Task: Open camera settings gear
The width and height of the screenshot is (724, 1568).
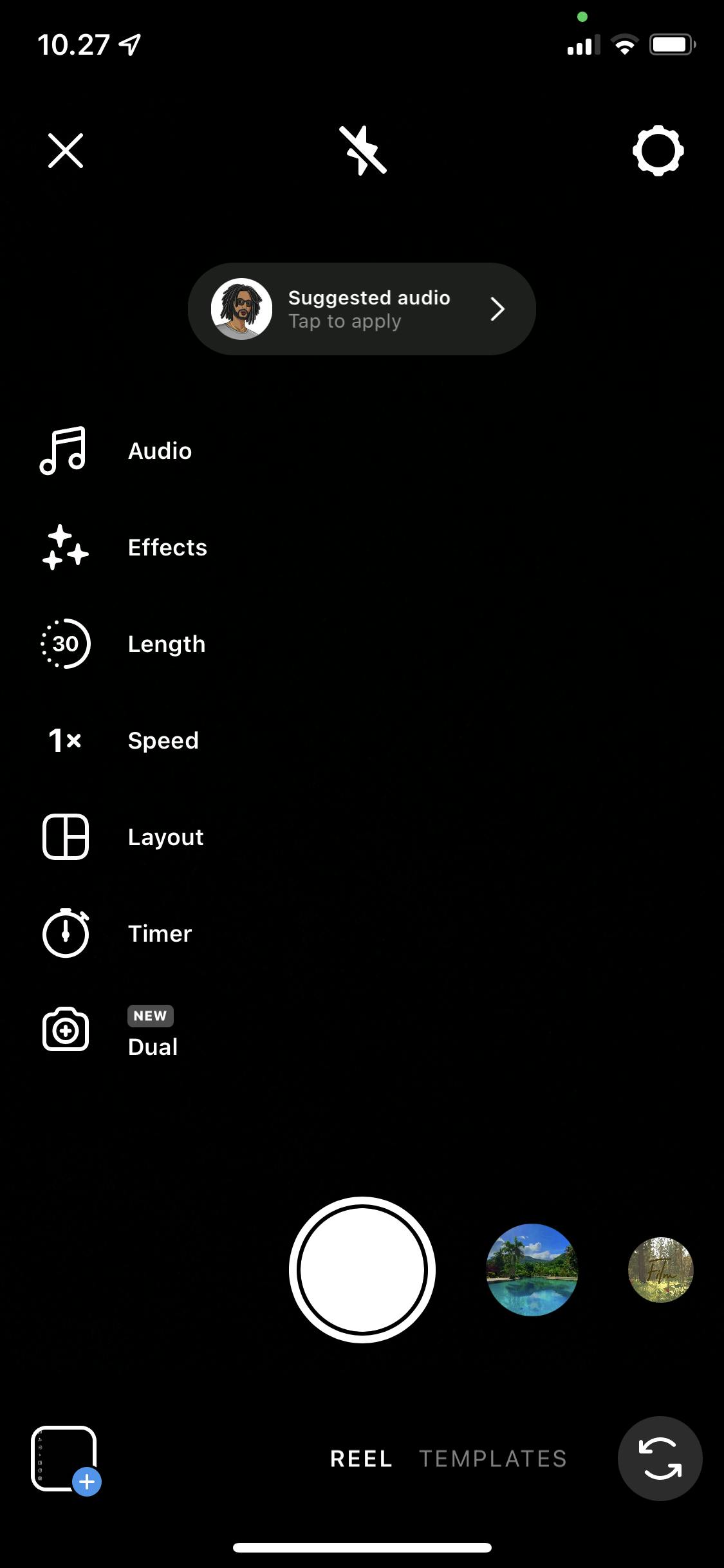Action: [x=658, y=152]
